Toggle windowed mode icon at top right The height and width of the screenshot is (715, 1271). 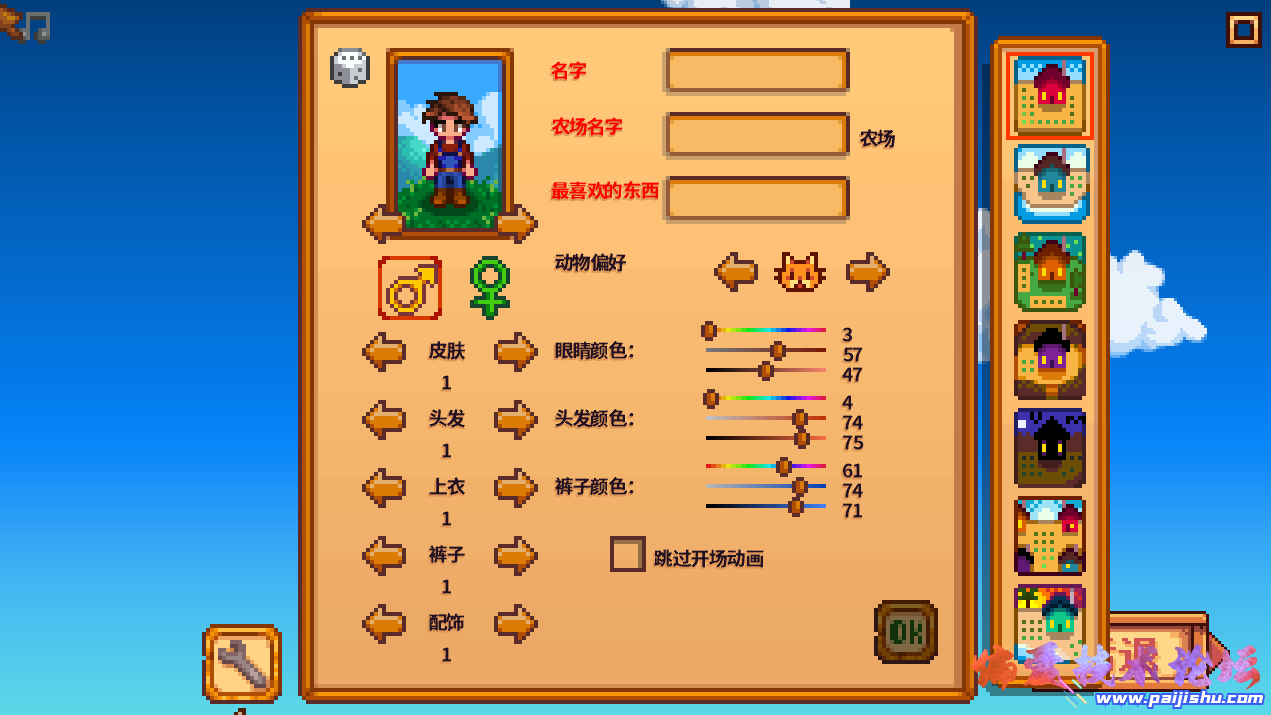(1244, 29)
